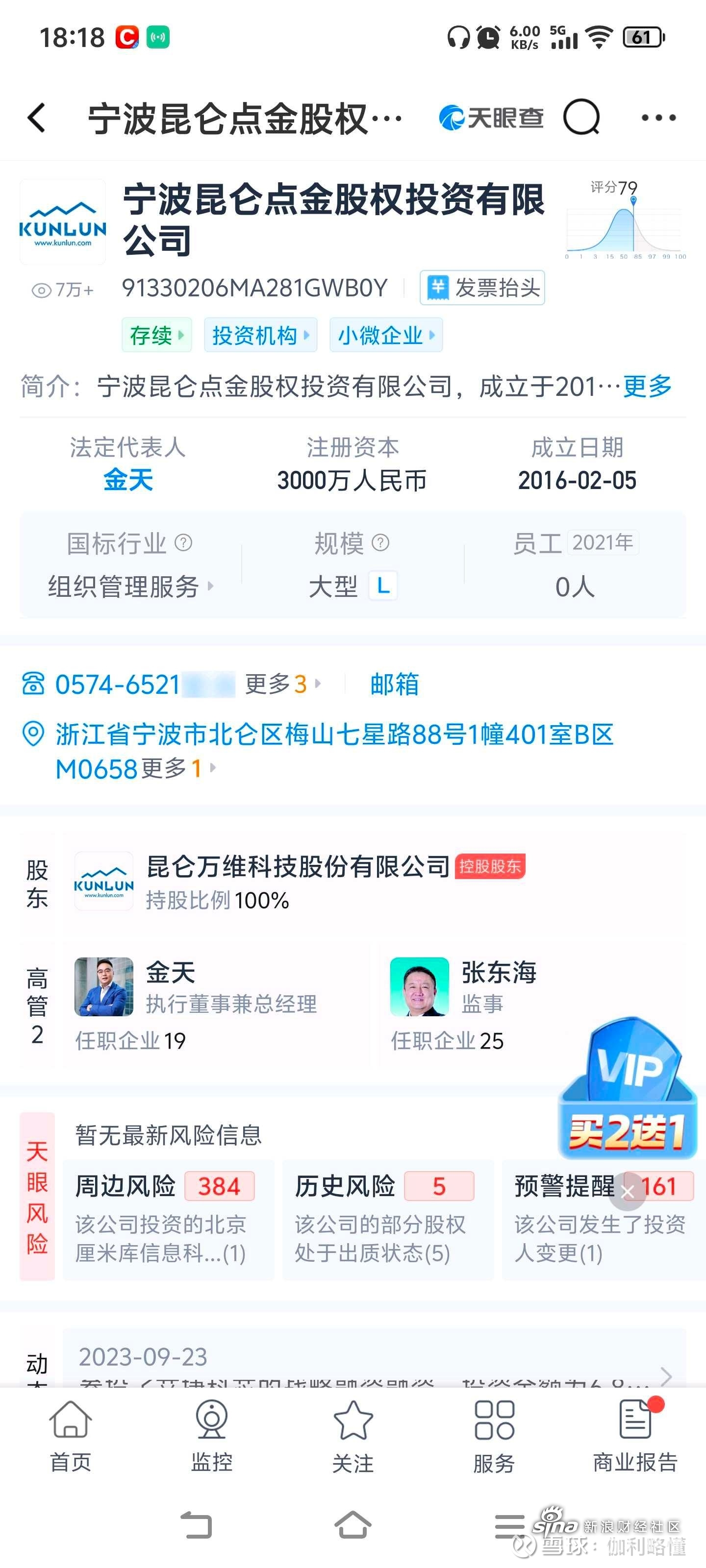706x1568 pixels.
Task: Select the 存续 status chip
Action: (x=156, y=335)
